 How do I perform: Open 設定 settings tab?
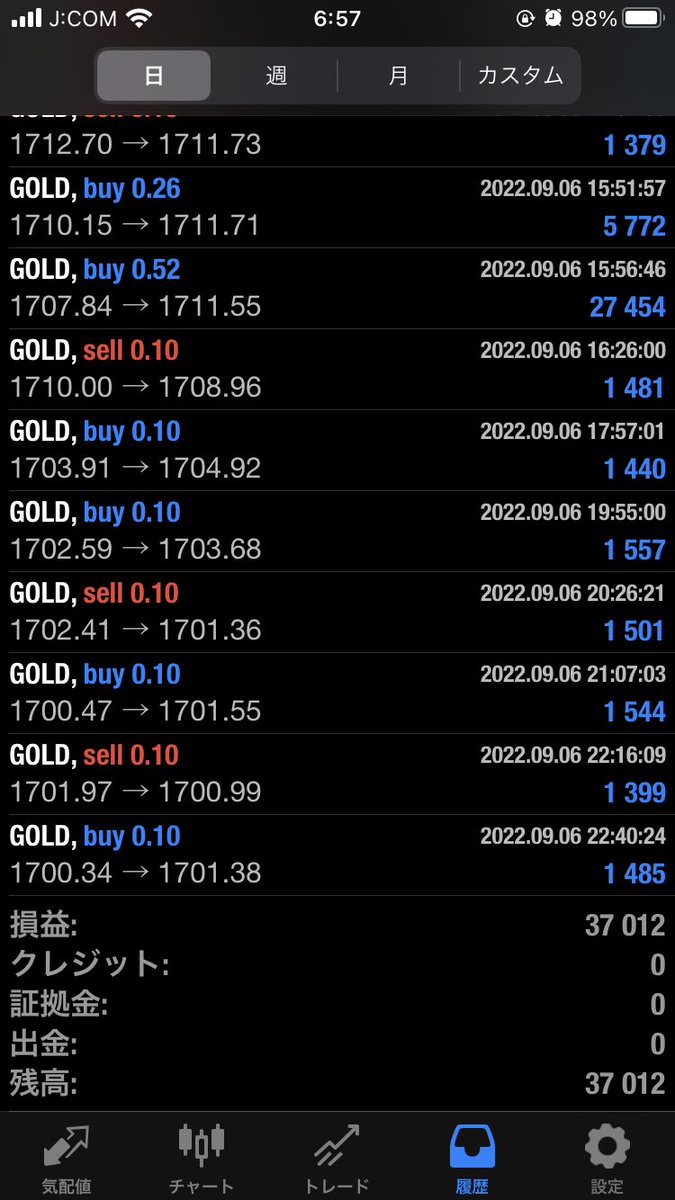pos(607,1158)
